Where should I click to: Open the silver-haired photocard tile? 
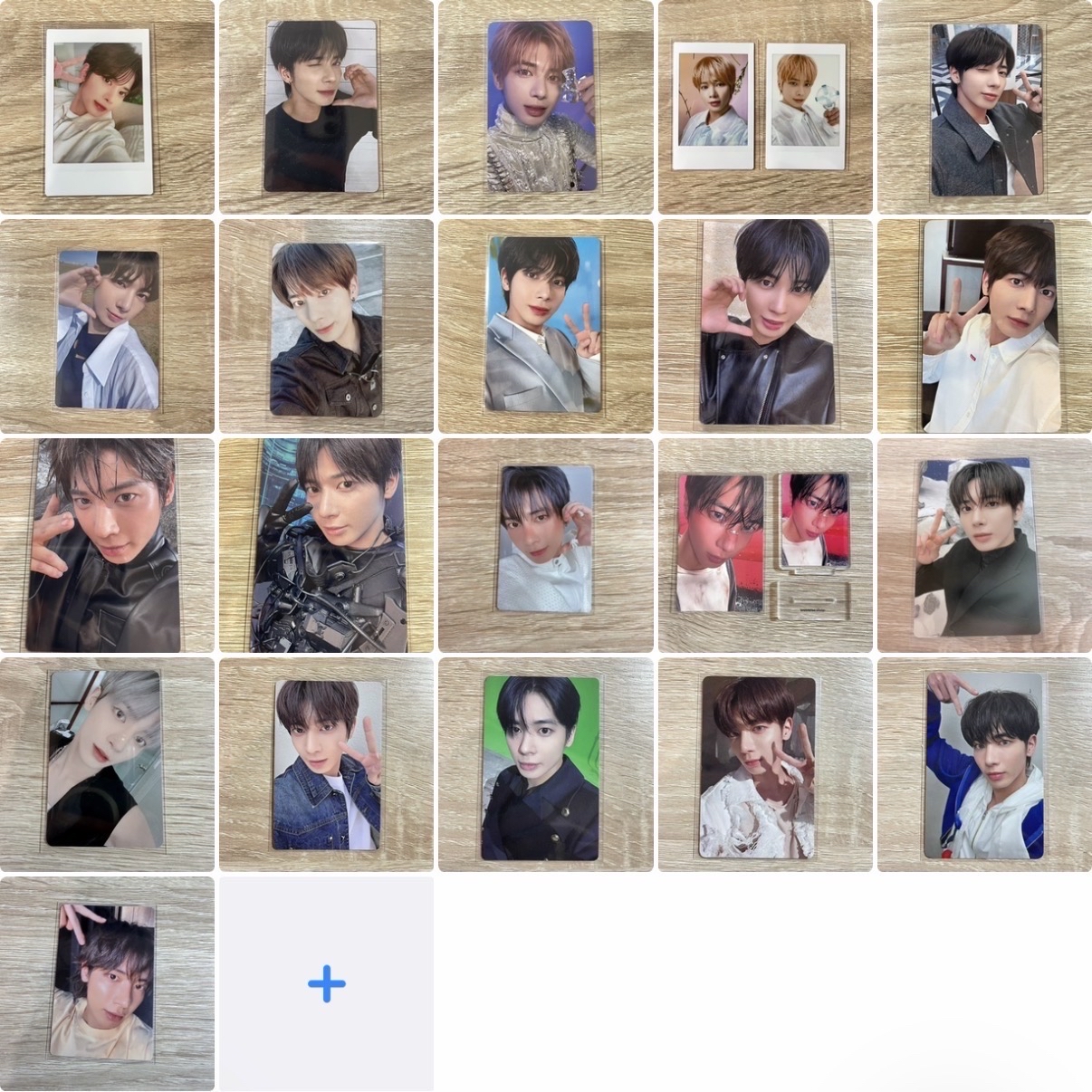pos(107,765)
